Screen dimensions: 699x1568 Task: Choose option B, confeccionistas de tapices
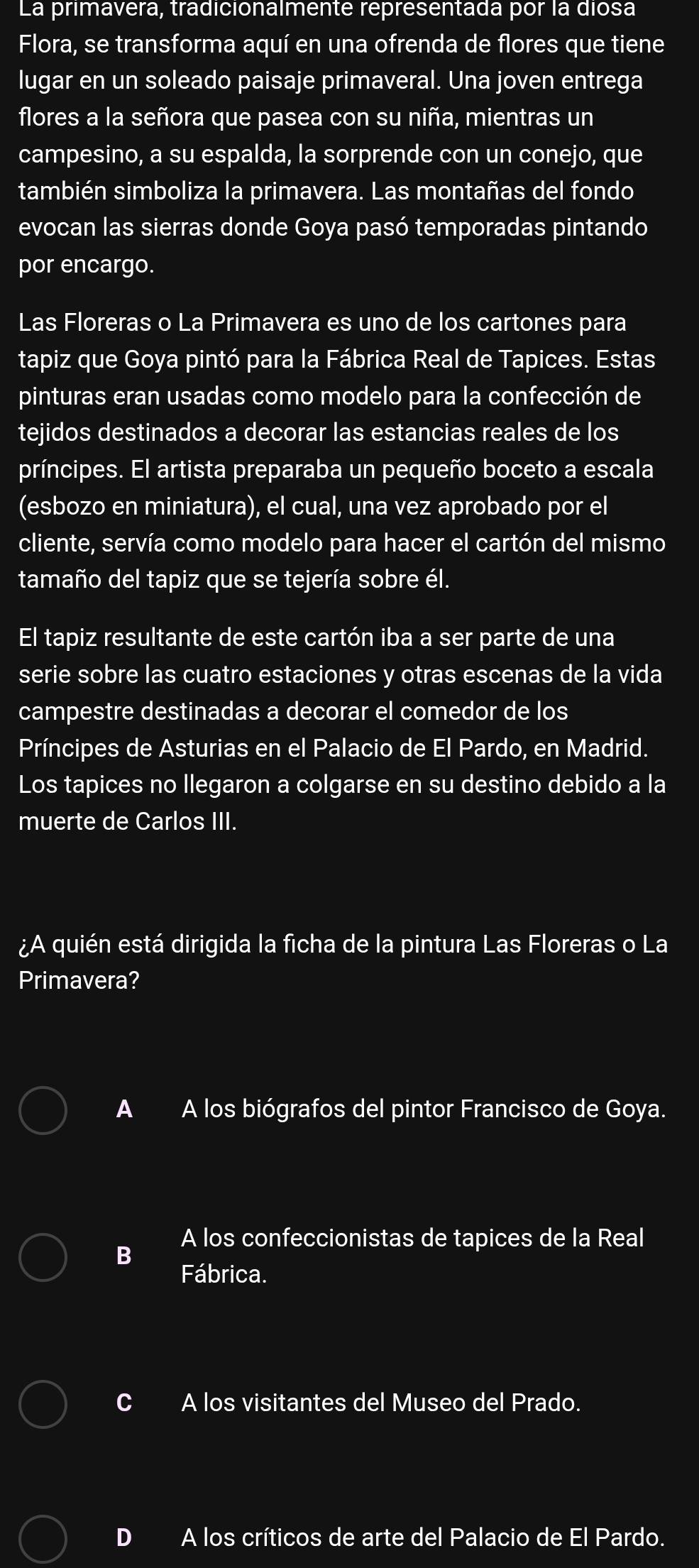[43, 1256]
